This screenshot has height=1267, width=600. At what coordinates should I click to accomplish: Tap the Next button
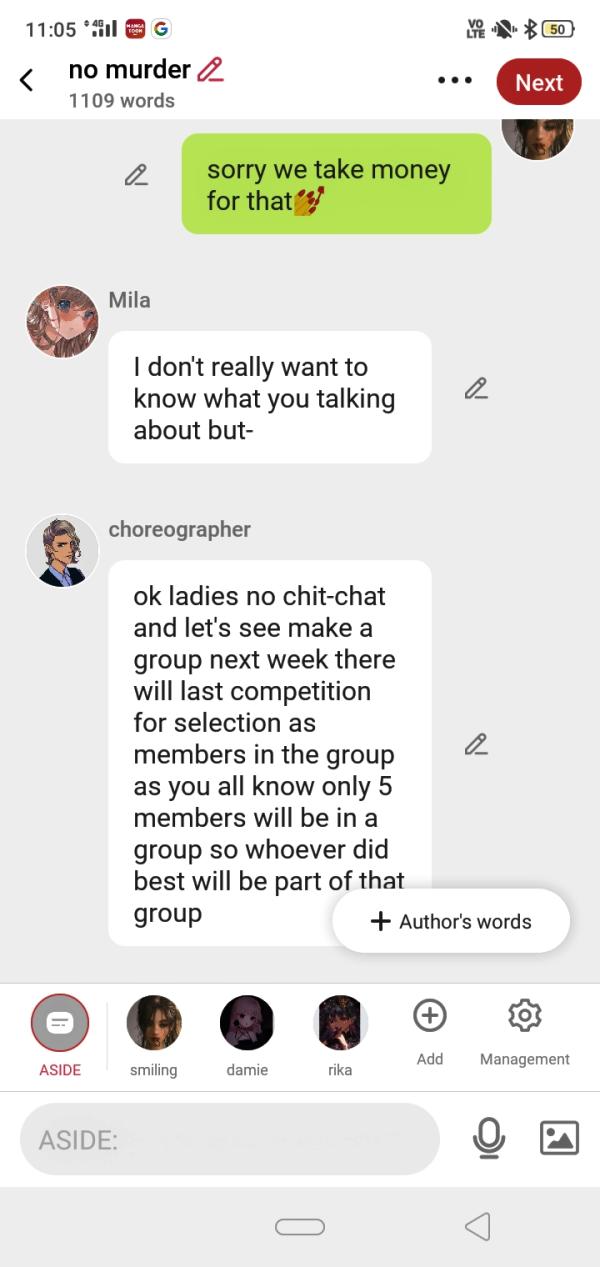538,82
